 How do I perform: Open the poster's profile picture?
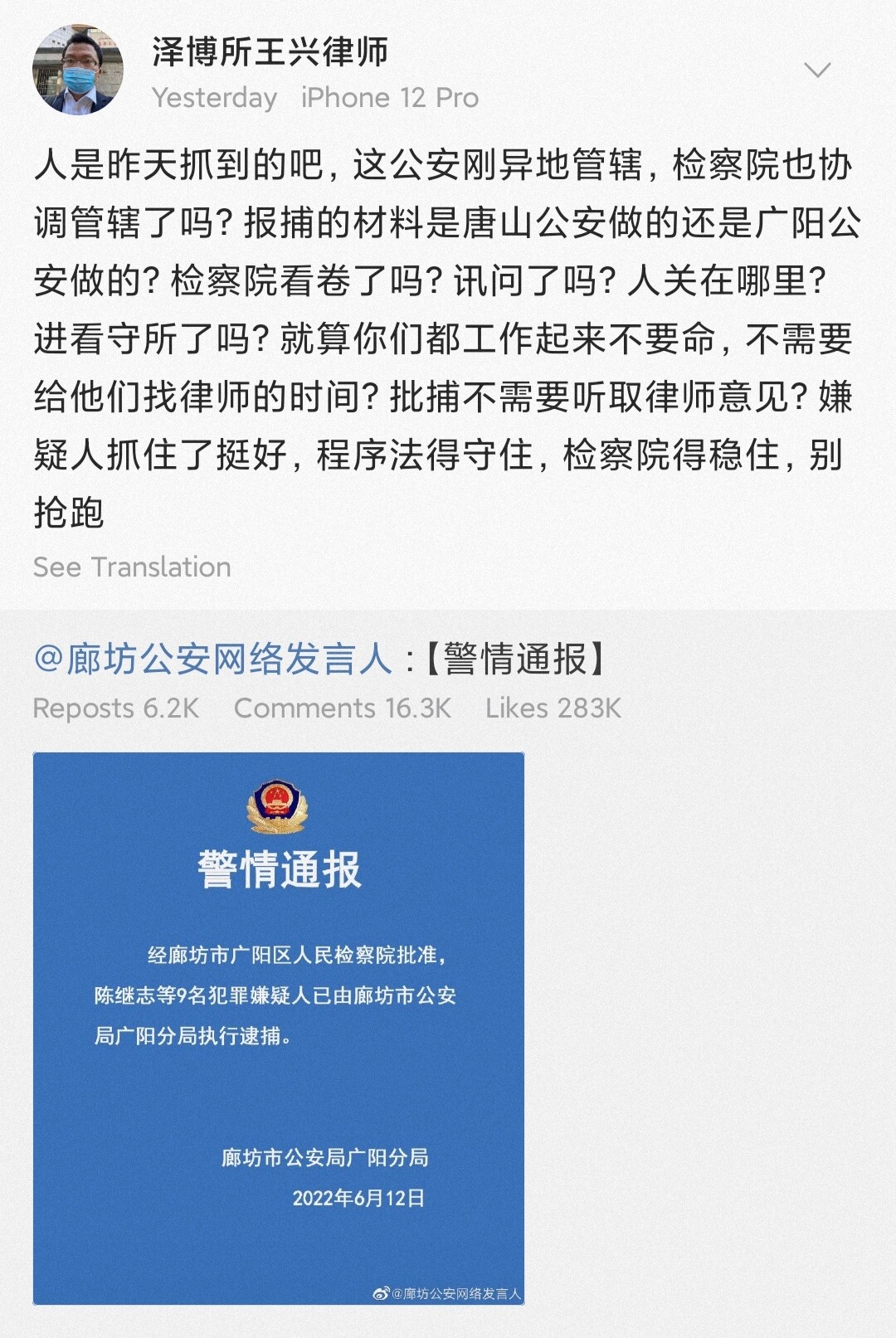point(78,70)
